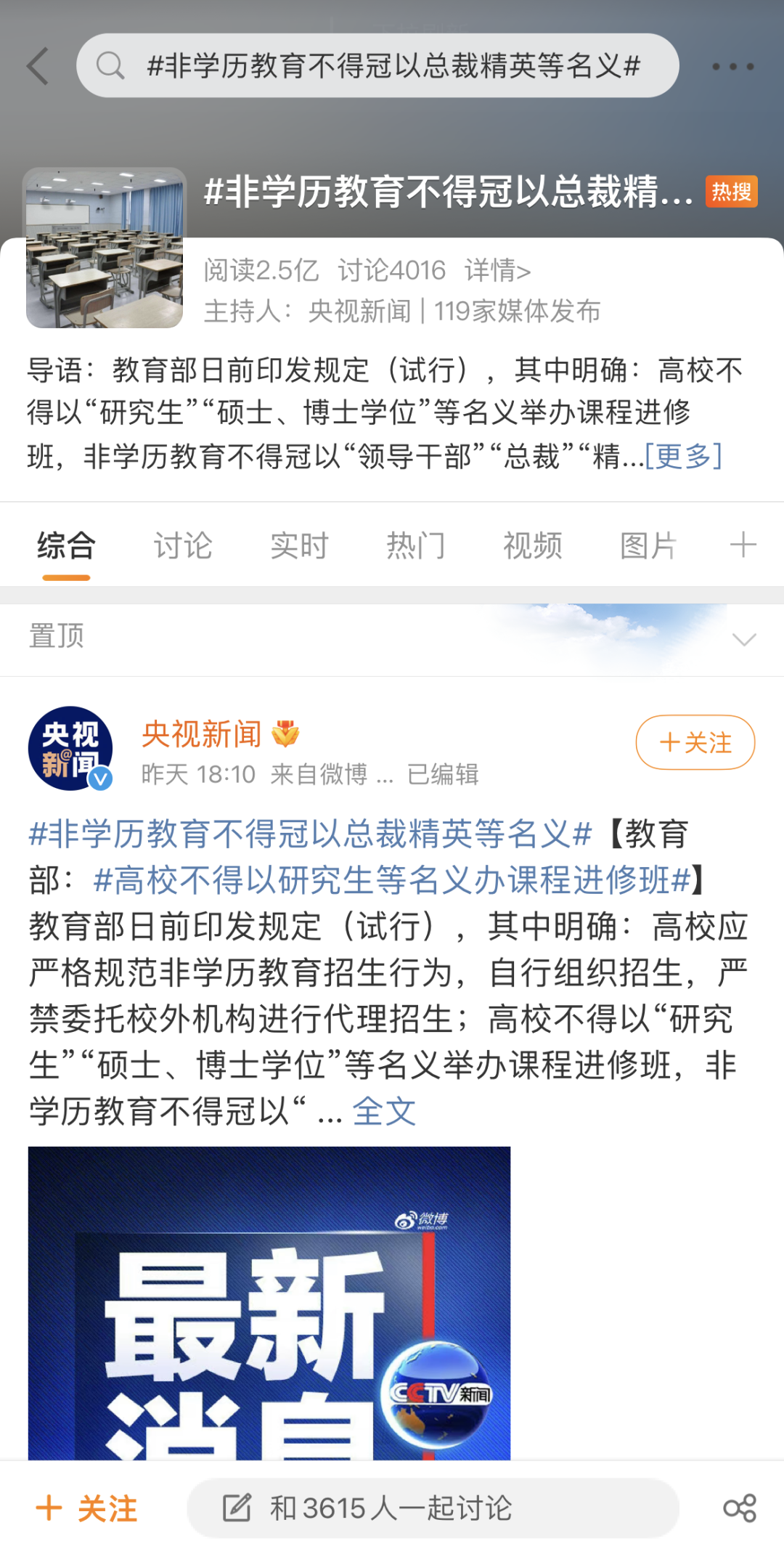Follow this topic via bottom 关注 button
Viewport: 784px width, 1541px height.
(x=87, y=1508)
